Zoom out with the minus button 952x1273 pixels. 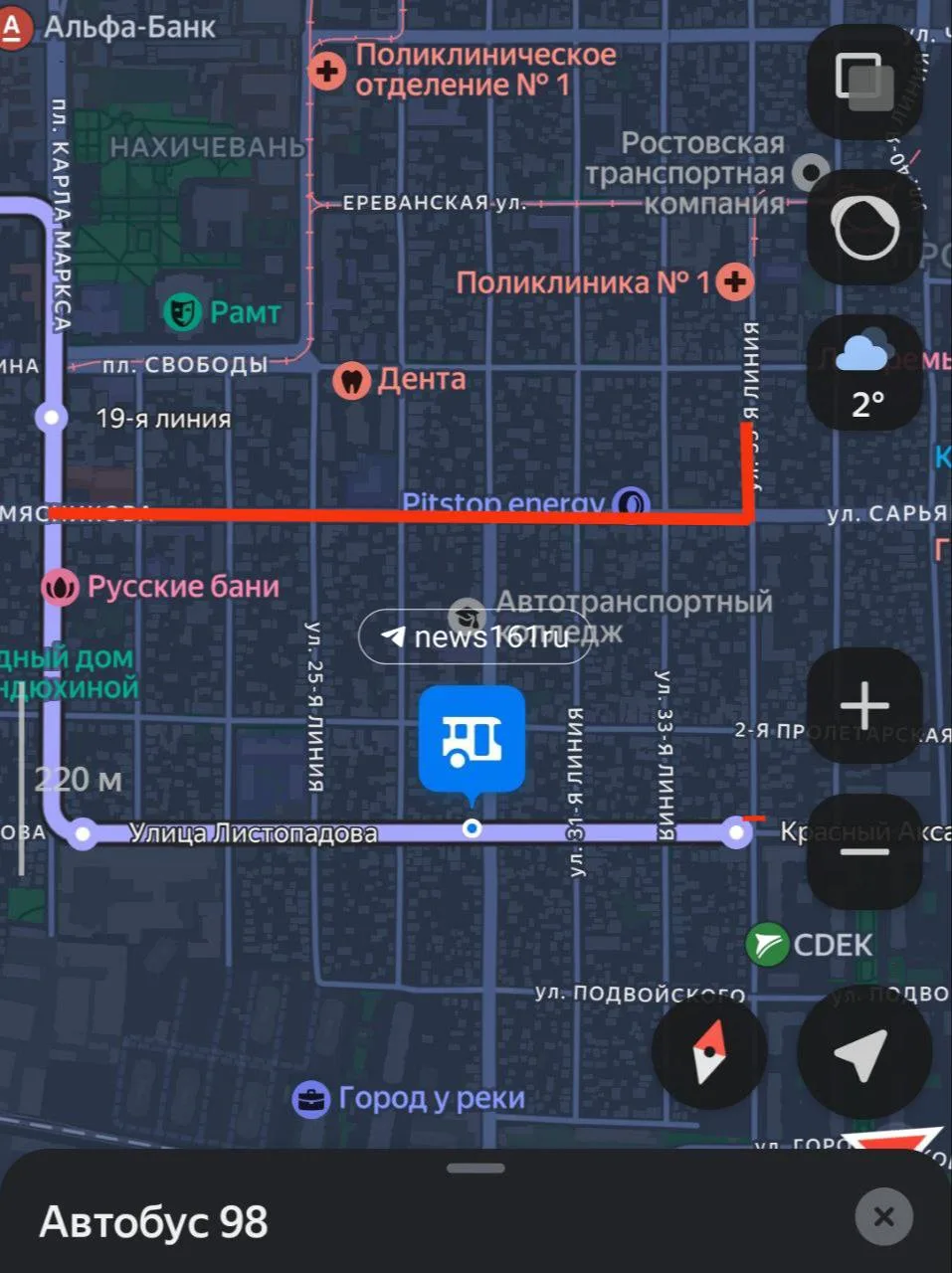point(863,851)
